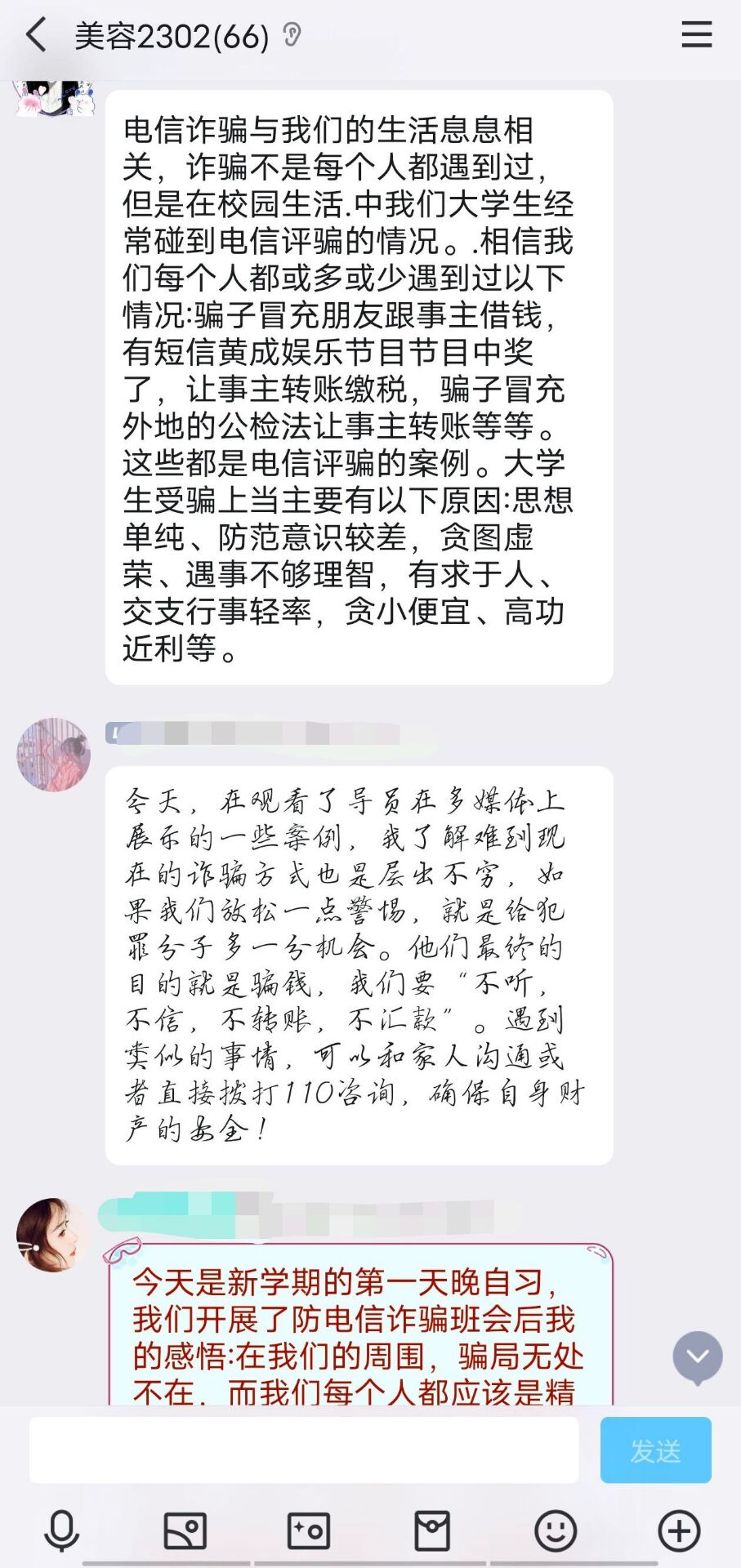Tap the message input field
This screenshot has height=1568, width=741.
303,1450
